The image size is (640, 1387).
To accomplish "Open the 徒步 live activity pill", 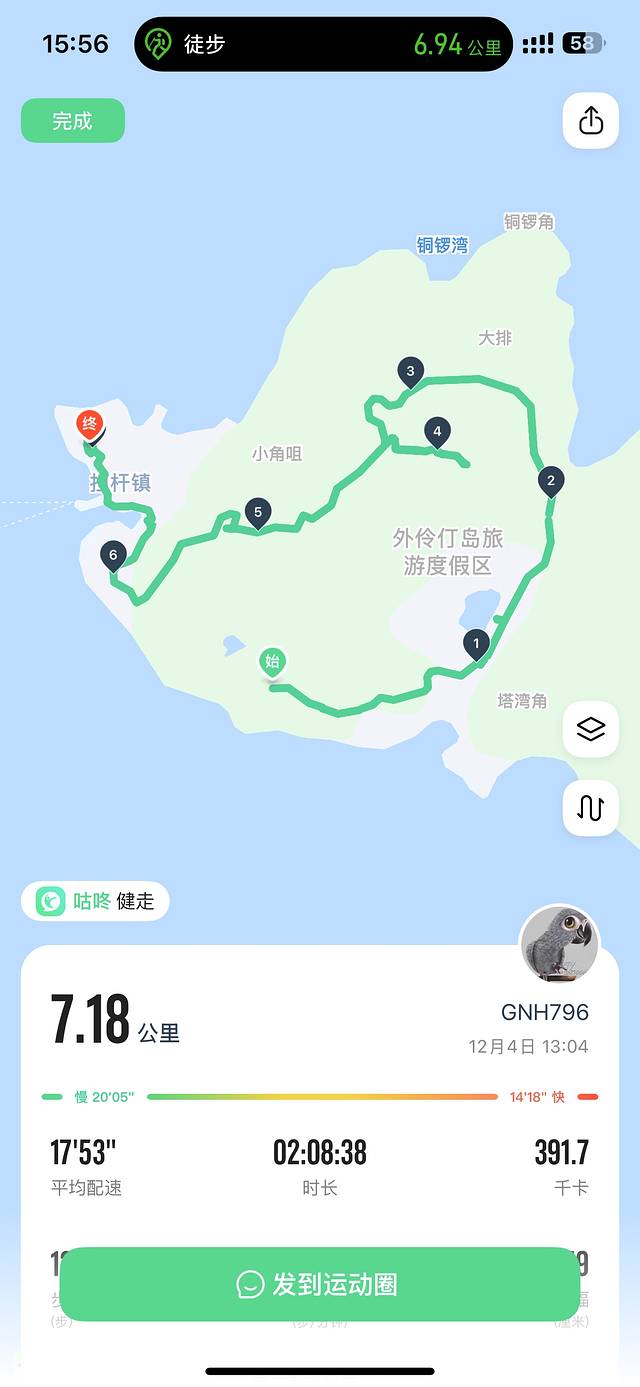I will pyautogui.click(x=323, y=44).
